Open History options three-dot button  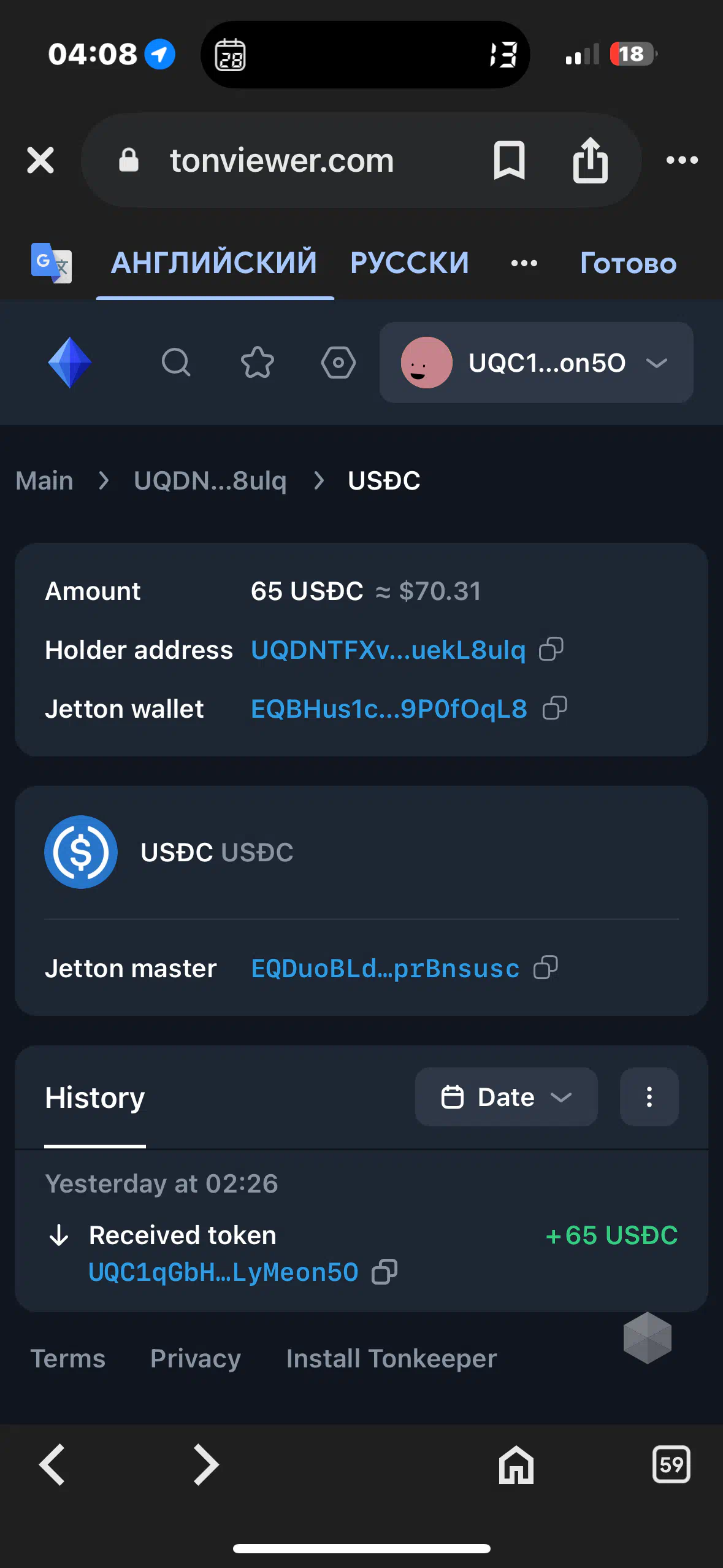click(x=649, y=1097)
